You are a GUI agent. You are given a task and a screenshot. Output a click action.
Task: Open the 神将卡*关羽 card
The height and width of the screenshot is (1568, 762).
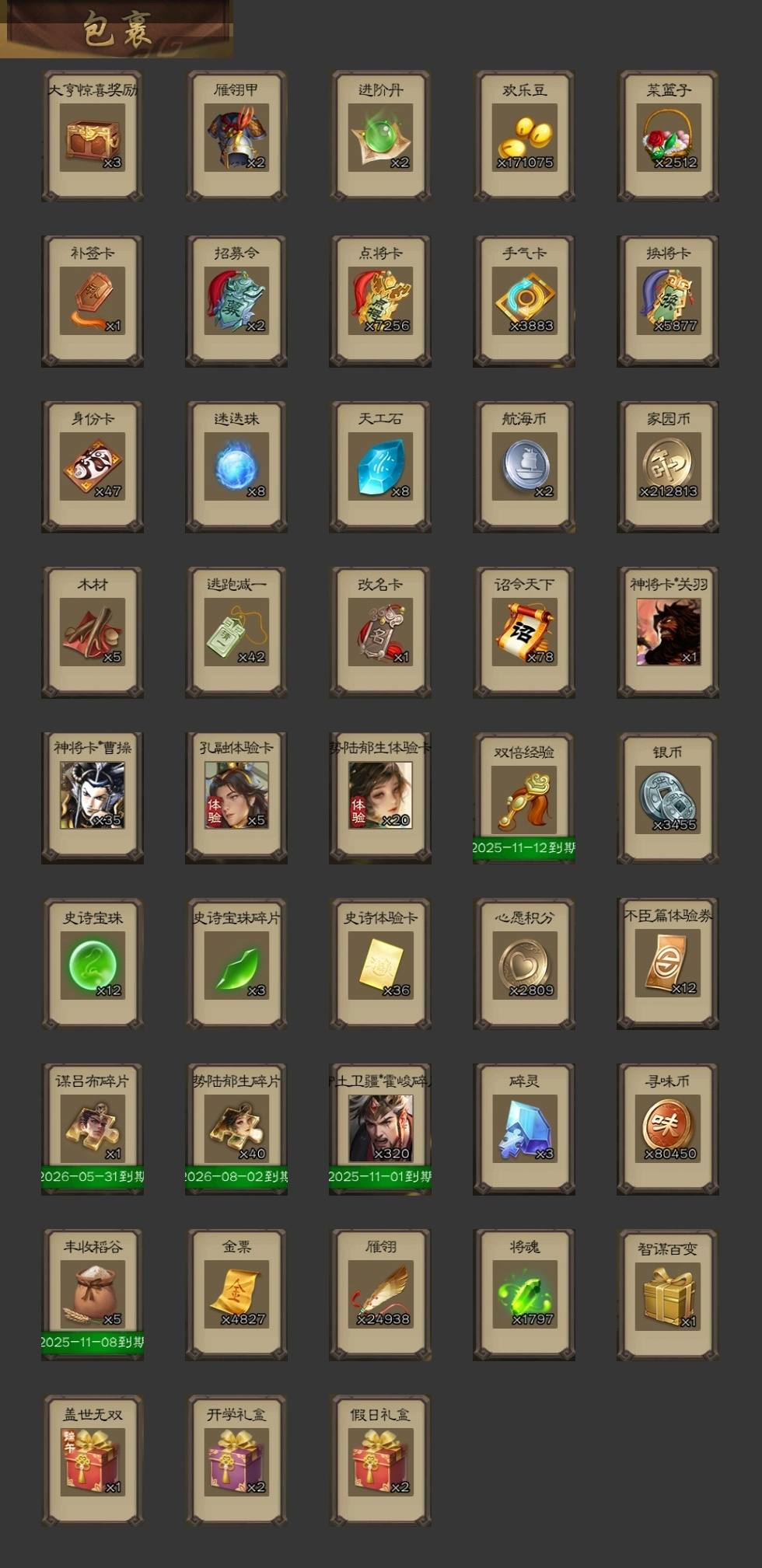(668, 632)
